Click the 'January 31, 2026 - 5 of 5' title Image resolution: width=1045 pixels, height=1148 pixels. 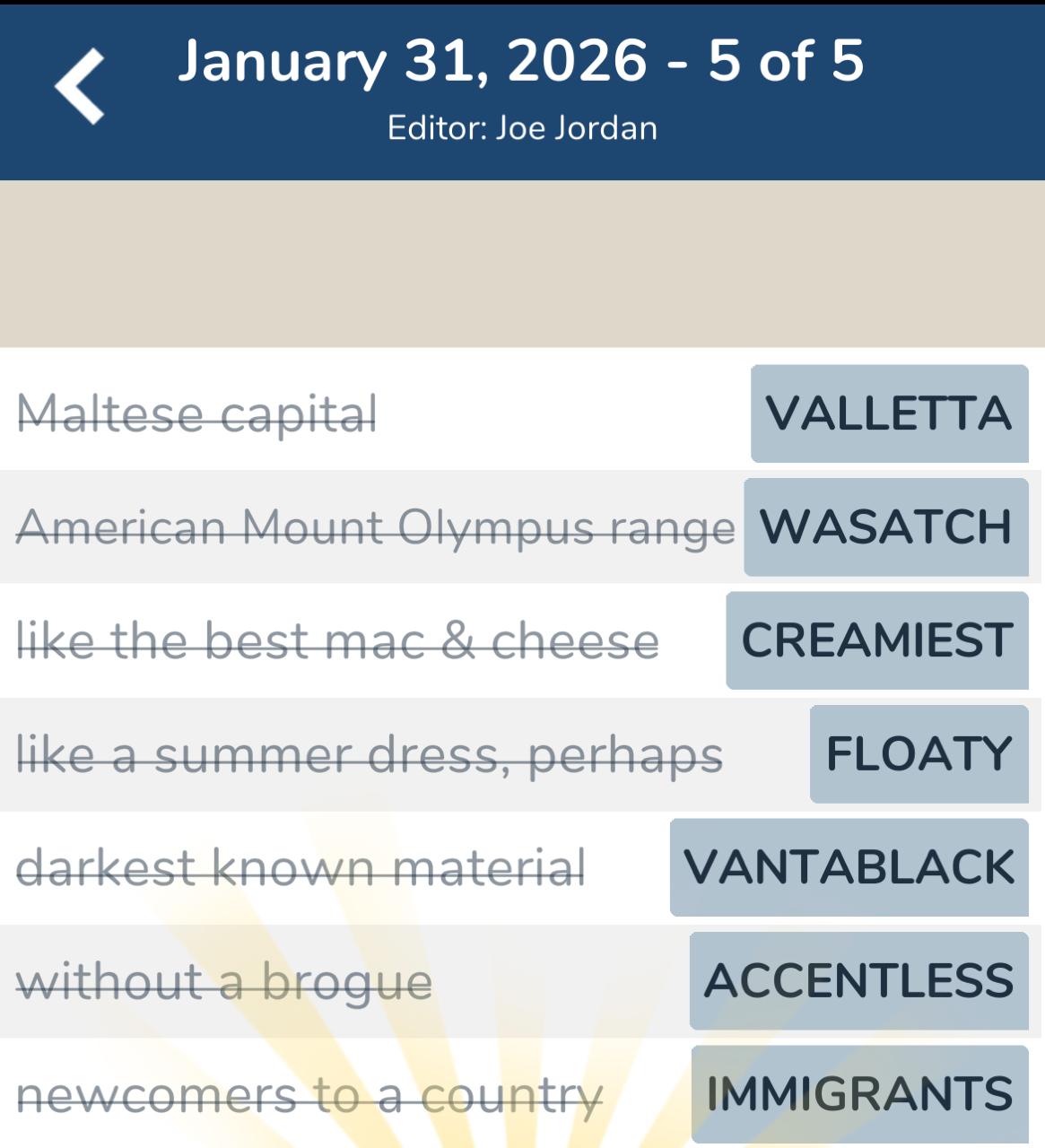coord(522,61)
